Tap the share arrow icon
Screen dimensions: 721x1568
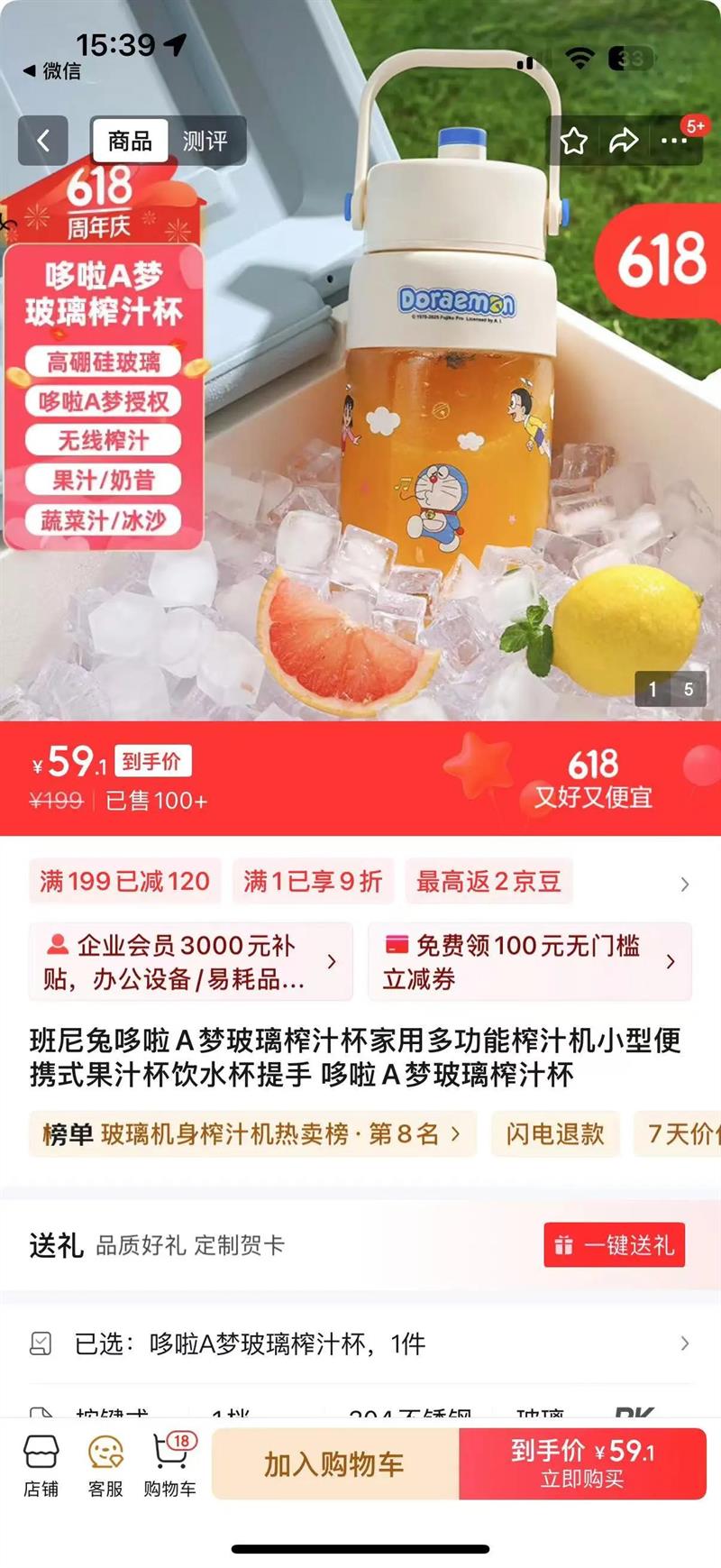tap(624, 140)
